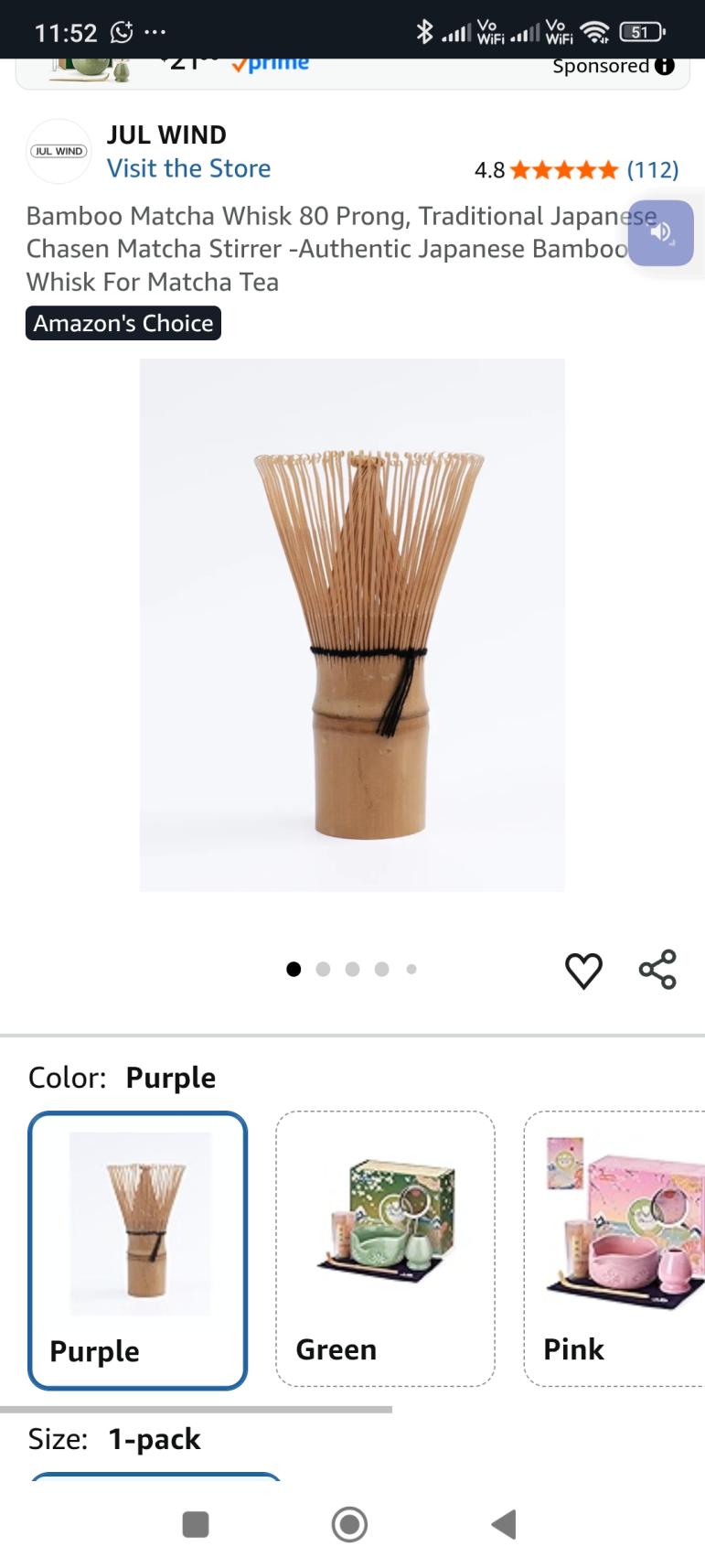Image resolution: width=705 pixels, height=1568 pixels.
Task: Tap the floating speaker audio button
Action: [x=661, y=232]
